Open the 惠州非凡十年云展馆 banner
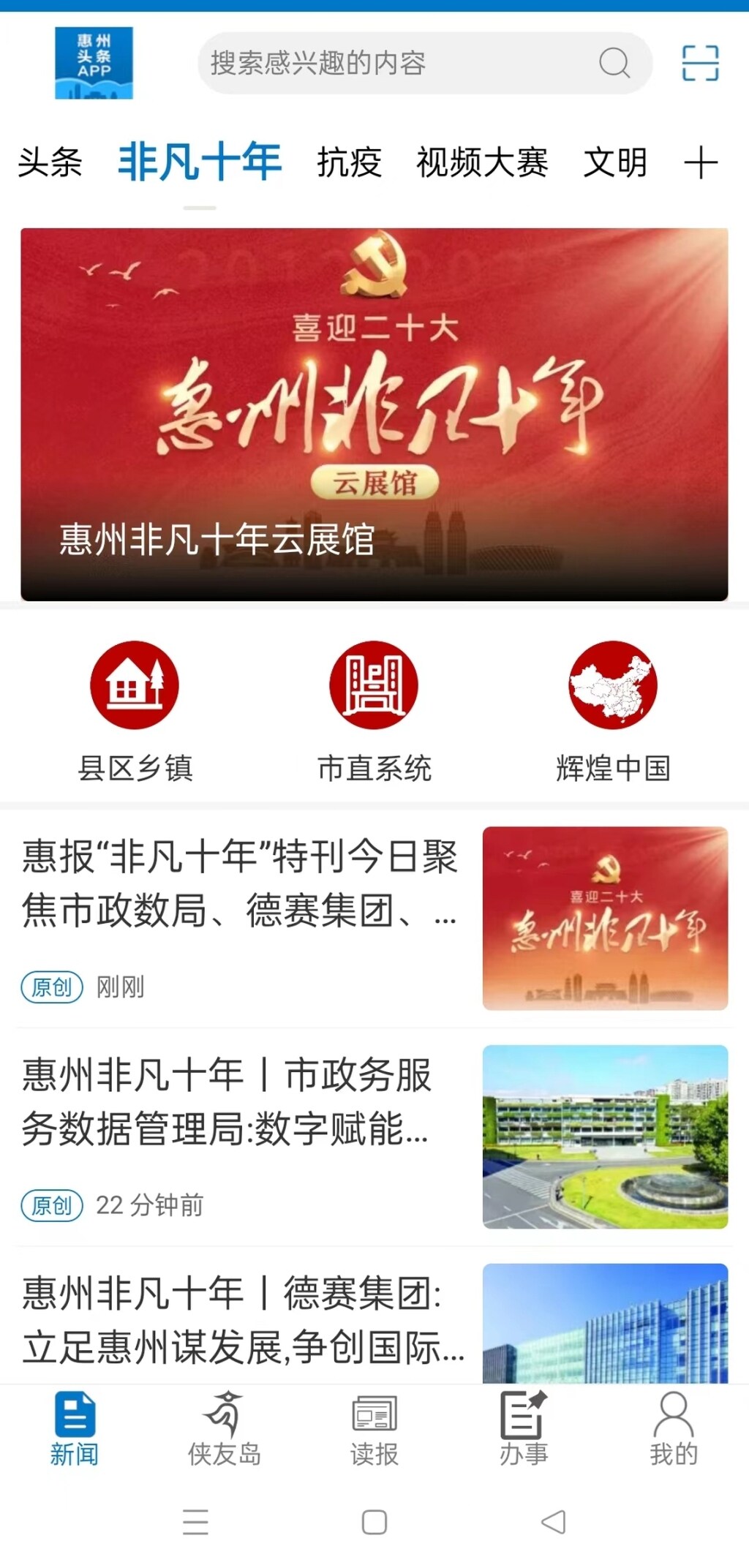The width and height of the screenshot is (749, 1568). point(374,414)
